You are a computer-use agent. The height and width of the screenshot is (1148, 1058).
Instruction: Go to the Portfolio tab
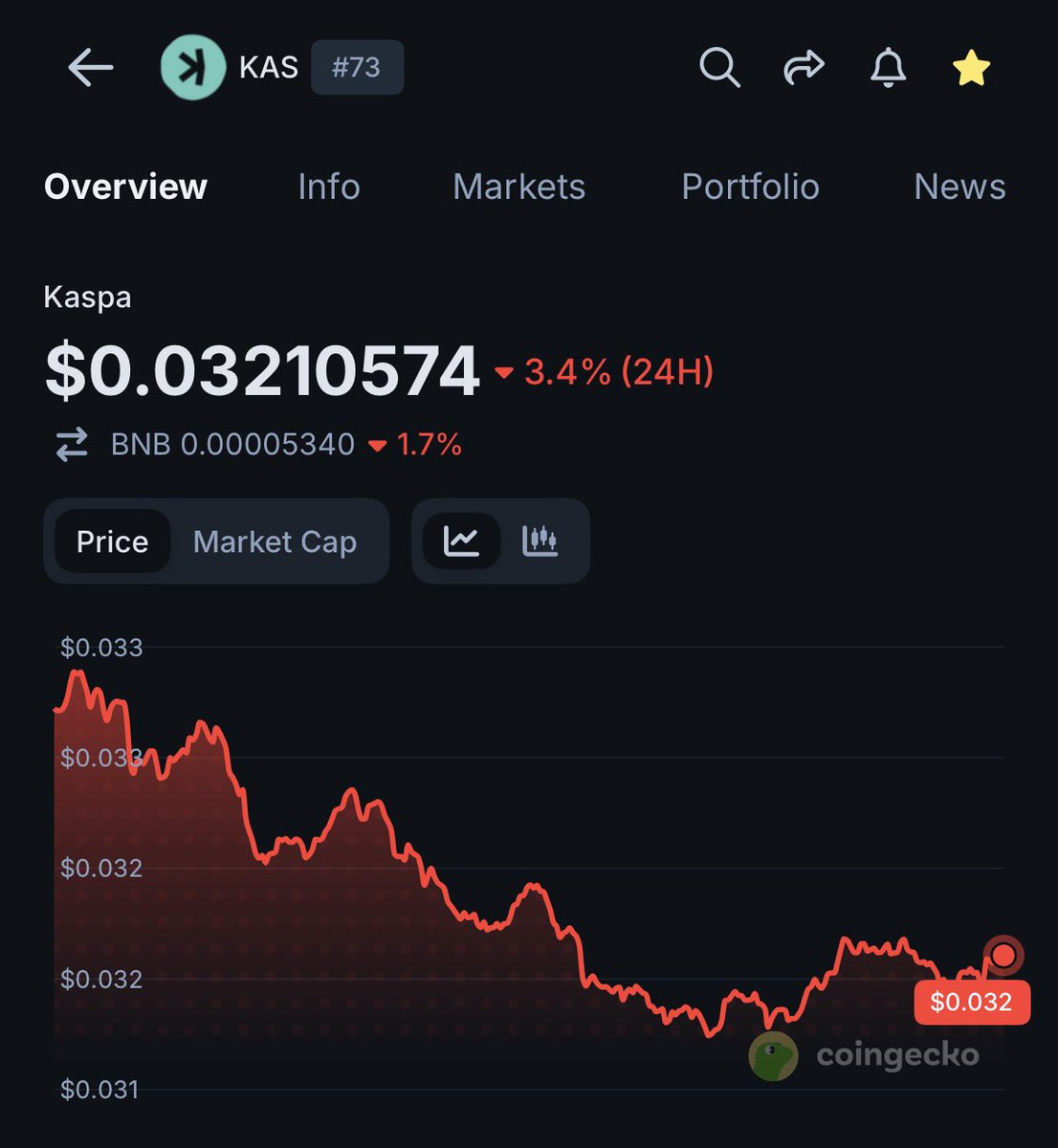[x=750, y=187]
